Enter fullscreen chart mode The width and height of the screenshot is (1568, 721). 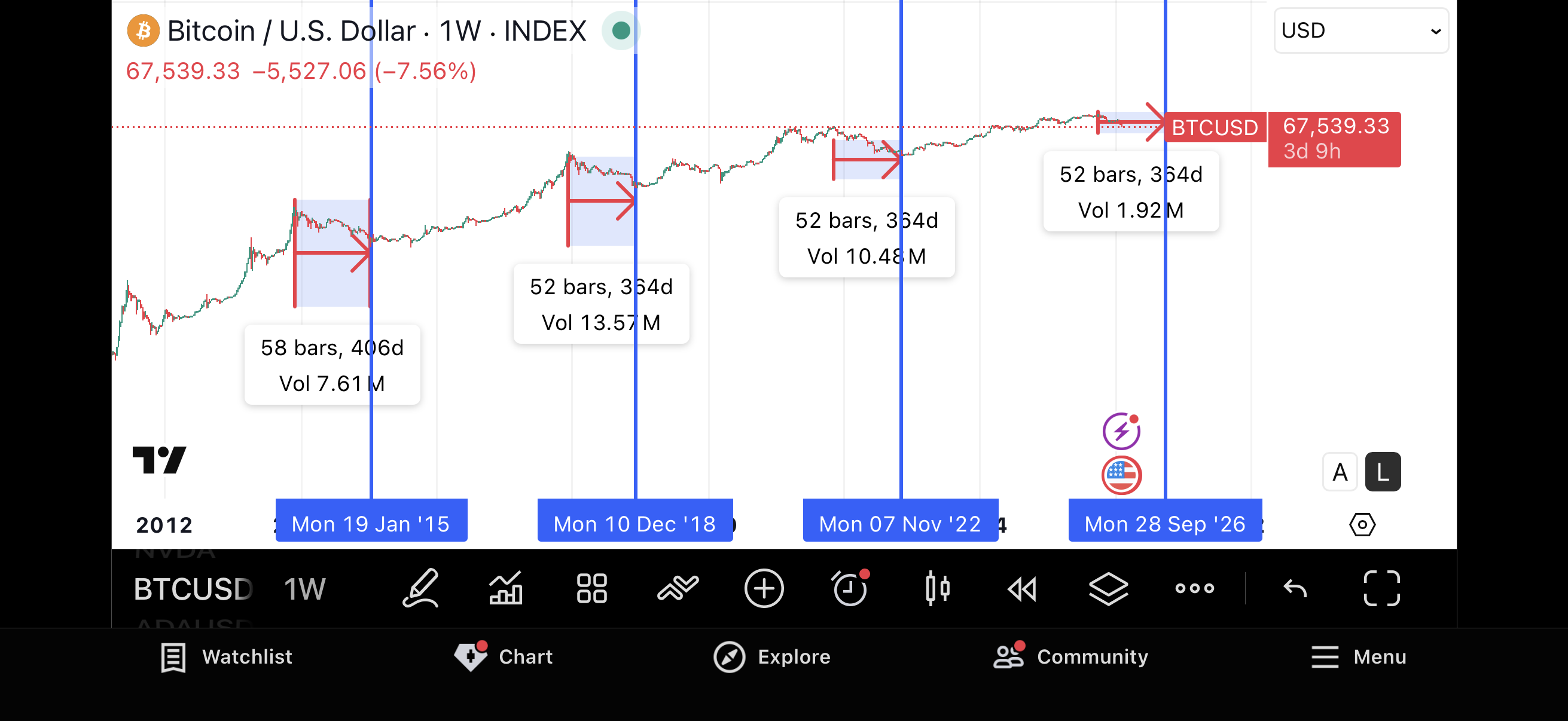click(x=1381, y=588)
